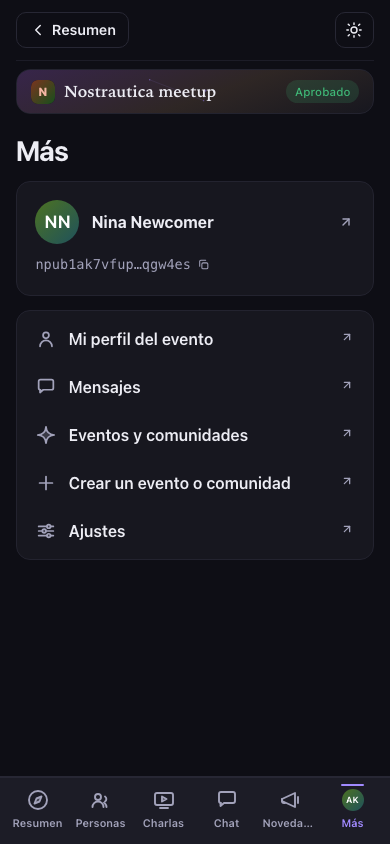Viewport: 390px width, 844px height.
Task: Tap the Más tab
Action: 352,809
